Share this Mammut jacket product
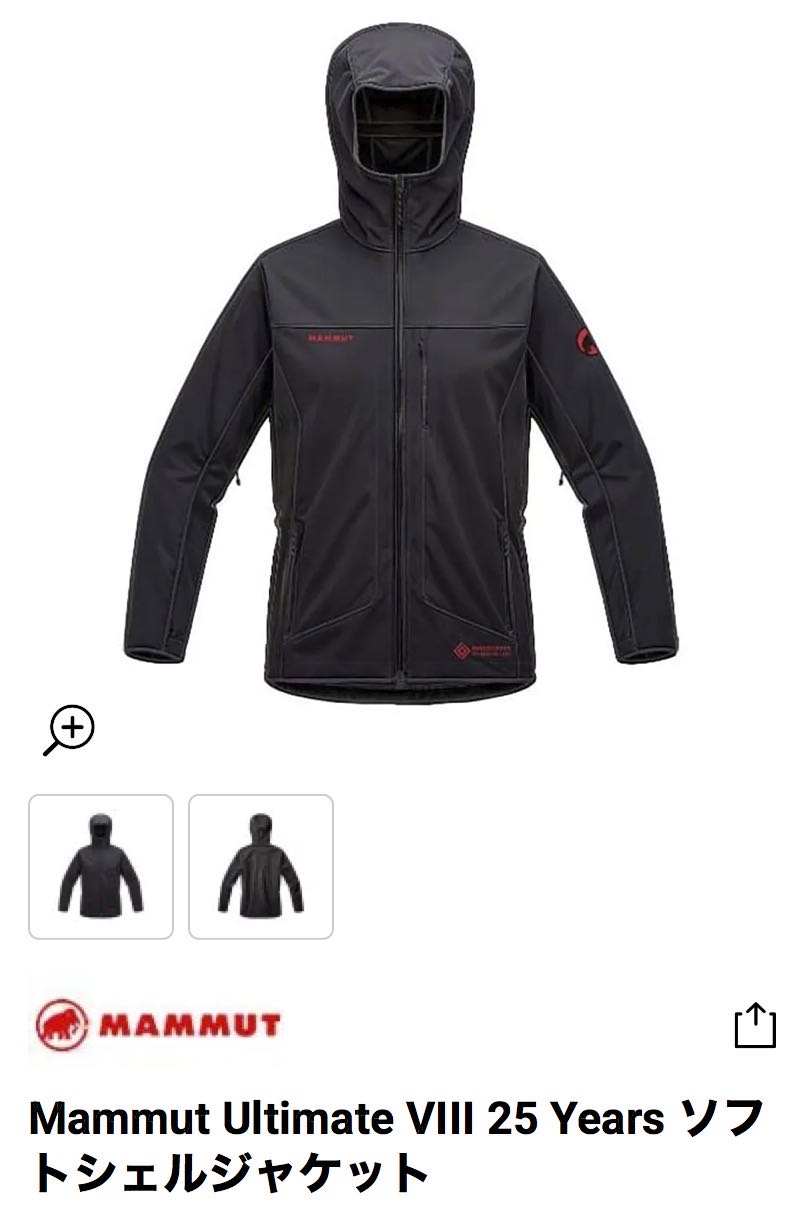The width and height of the screenshot is (804, 1226). 755,1025
